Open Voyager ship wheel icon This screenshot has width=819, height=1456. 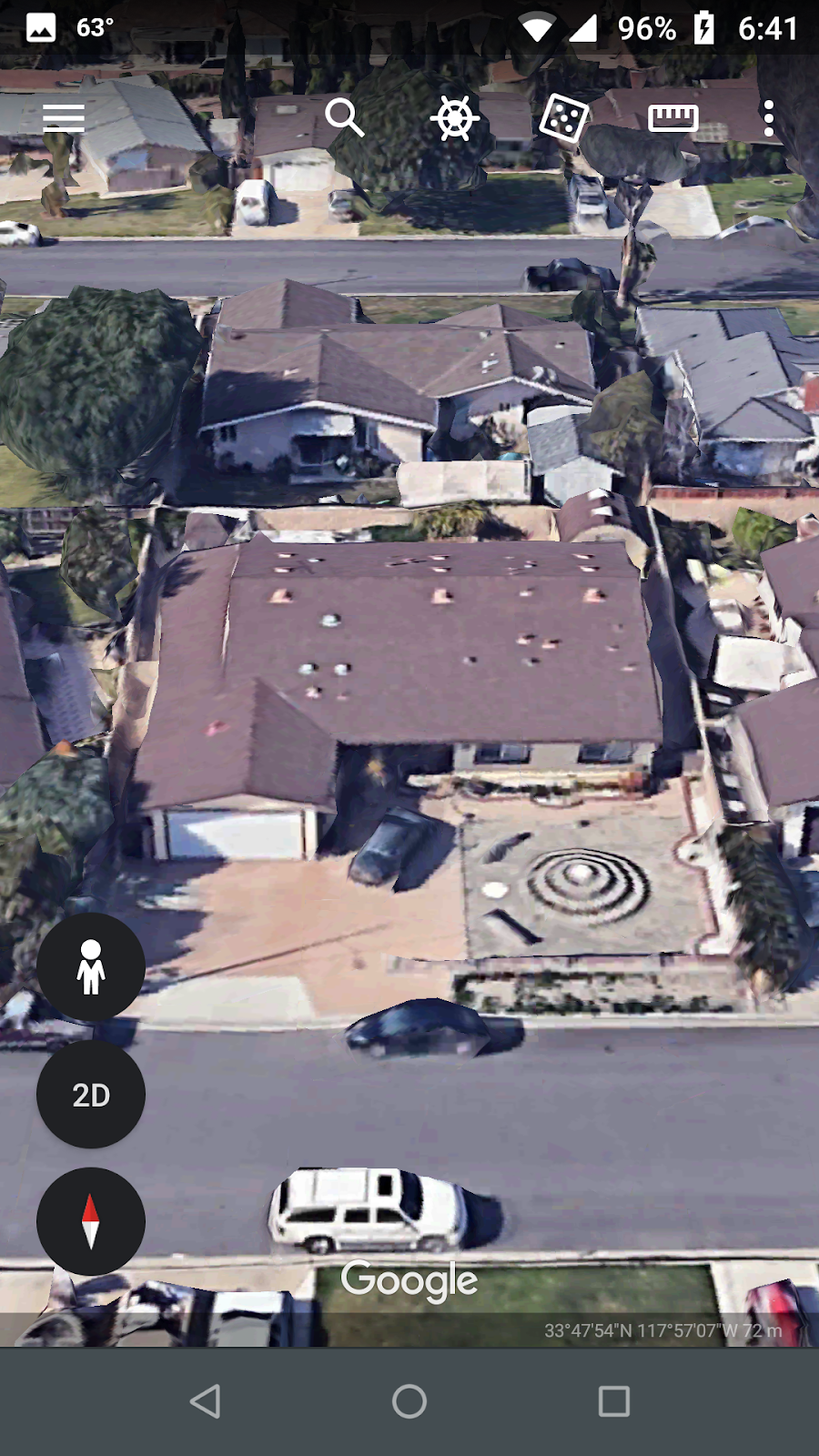(x=454, y=117)
